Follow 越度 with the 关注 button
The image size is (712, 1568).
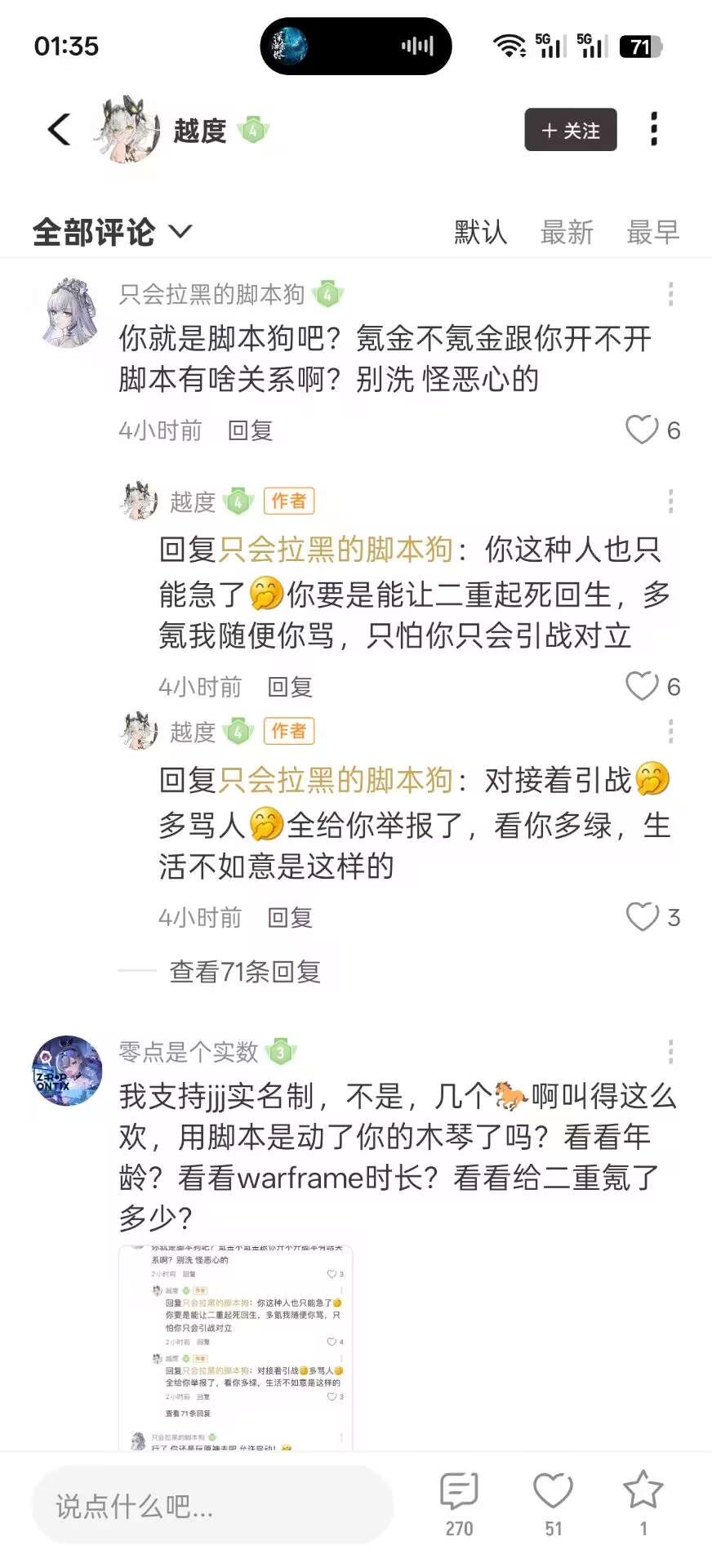(570, 130)
